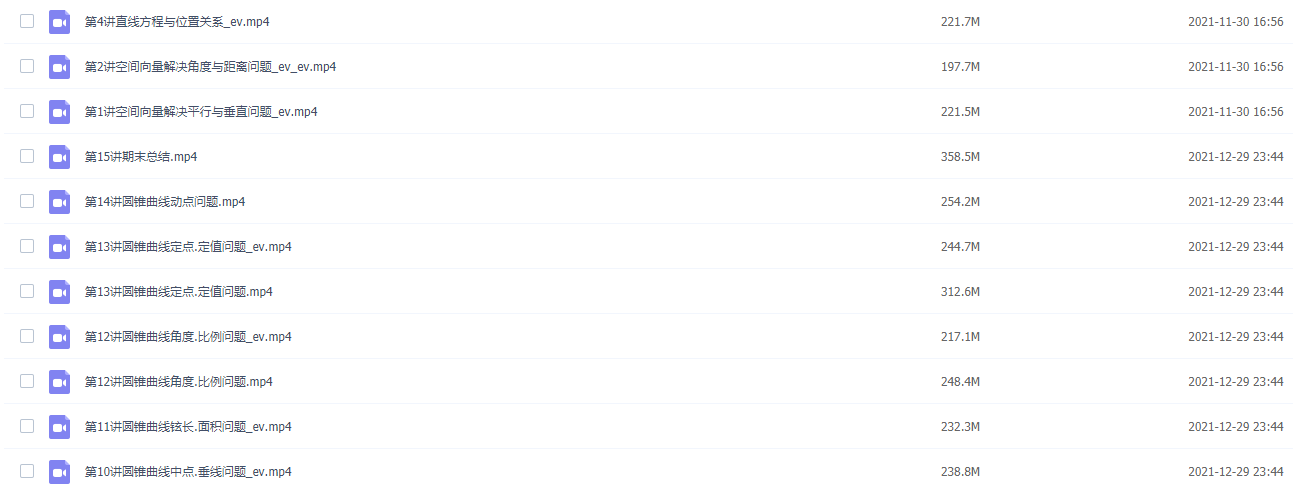Viewport: 1293px width, 484px height.
Task: Open 第1讲空间向量解决平行与垂直问题_ev.mp4
Action: click(x=201, y=112)
